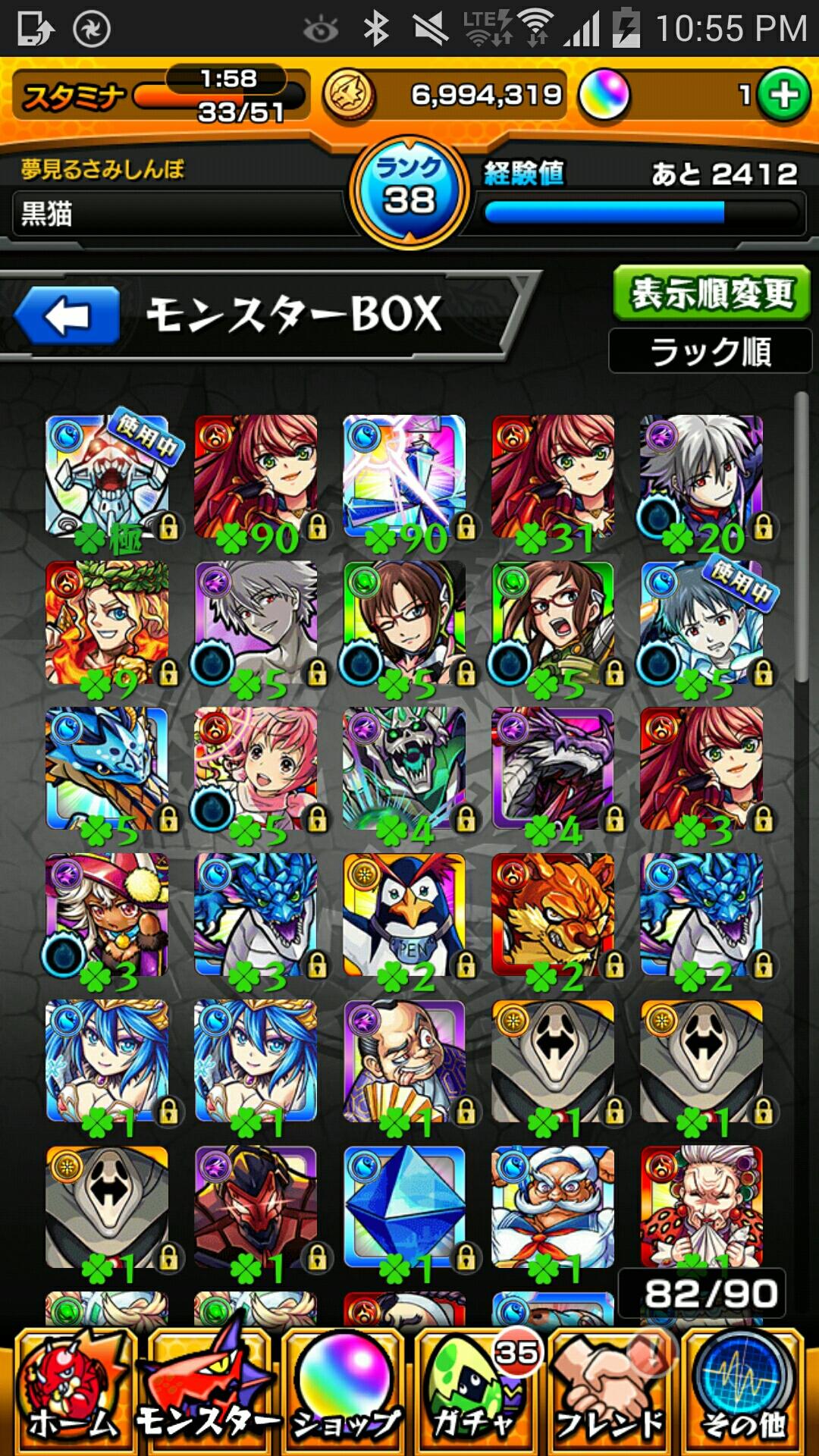The width and height of the screenshot is (819, 1456).
Task: Go back using the blue arrow button
Action: (67, 315)
